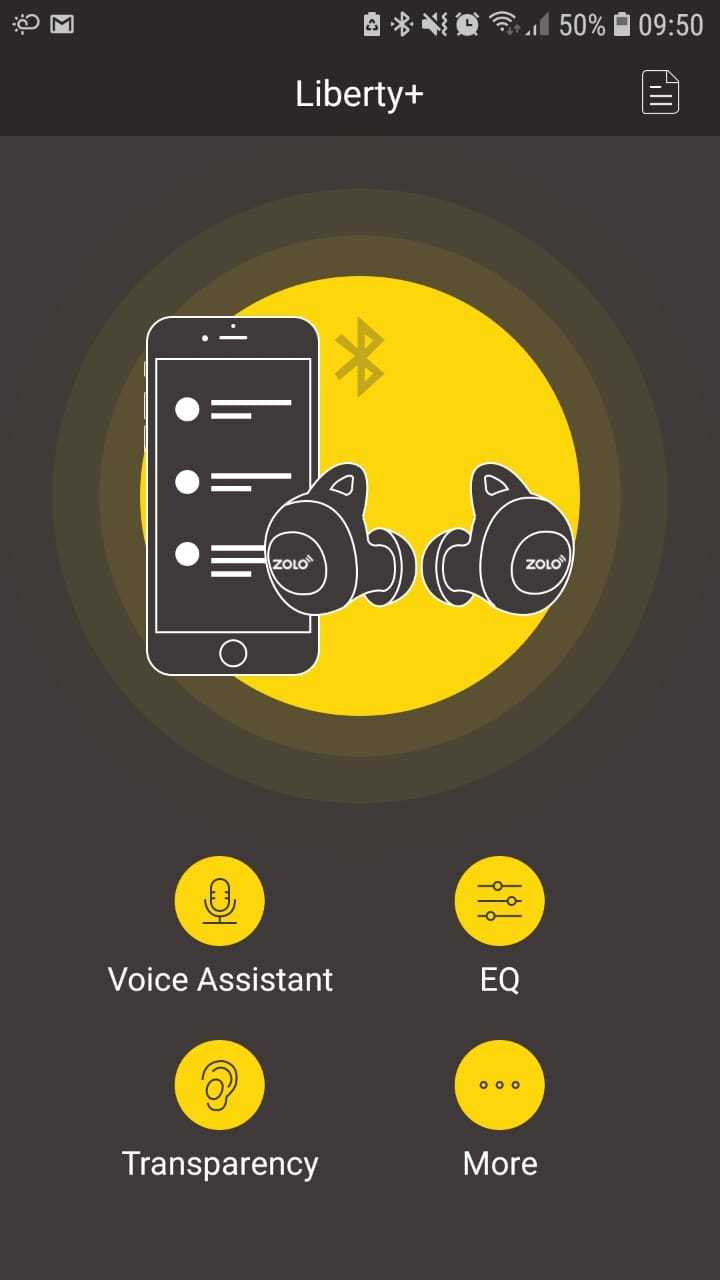Open Voice Assistant settings
This screenshot has height=1280, width=720.
pyautogui.click(x=220, y=901)
